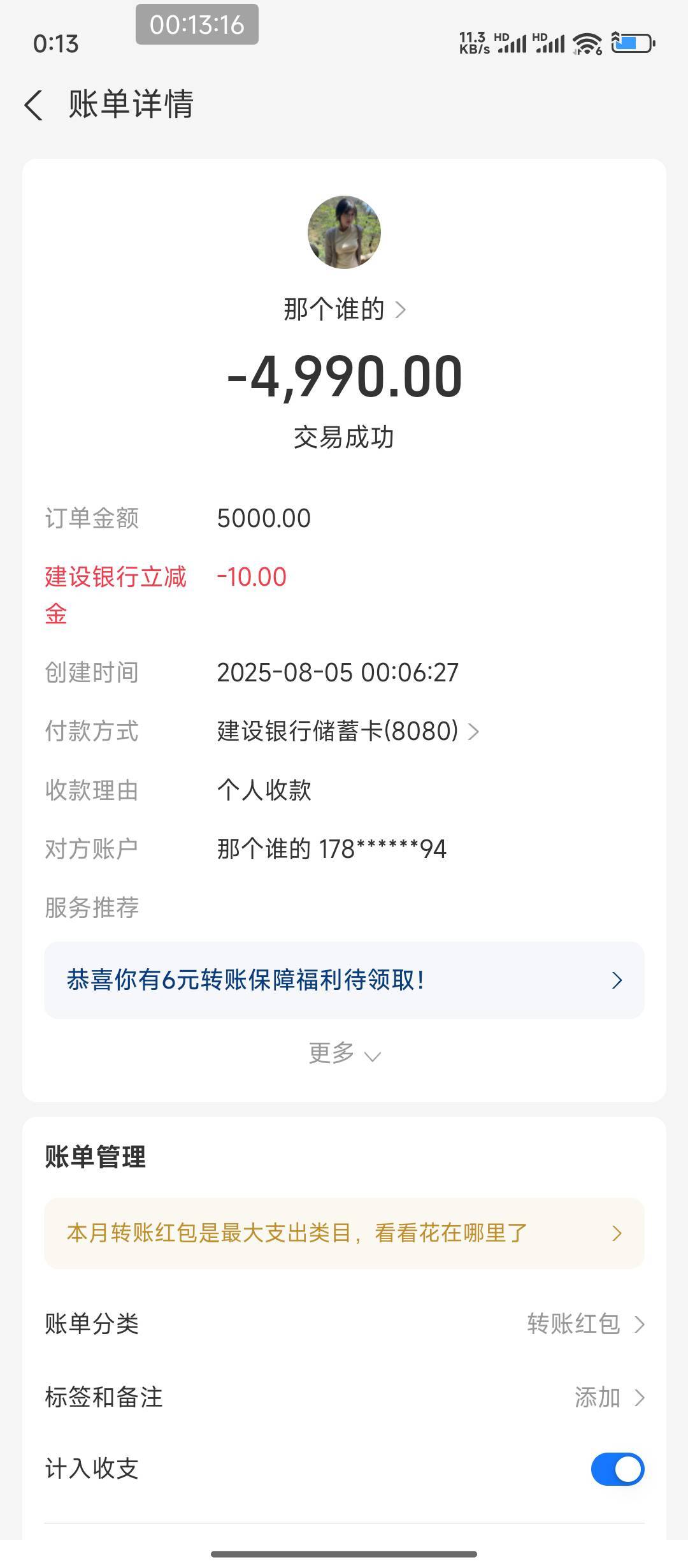688x1568 pixels.
Task: Toggle off 计入收支
Action: (x=617, y=1469)
